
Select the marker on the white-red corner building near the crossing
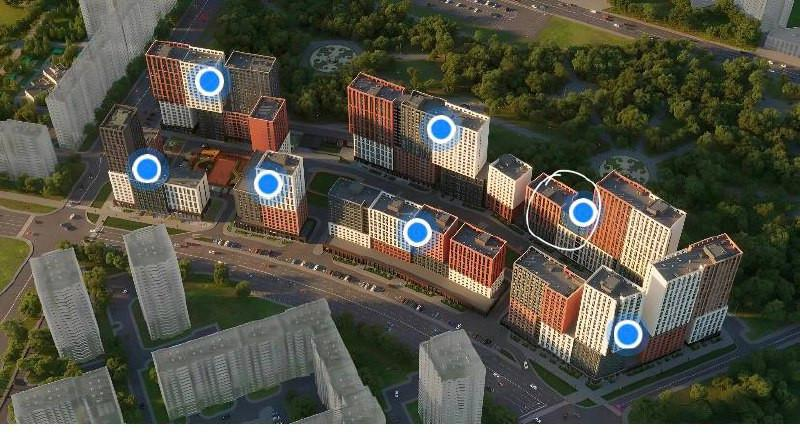(627, 334)
